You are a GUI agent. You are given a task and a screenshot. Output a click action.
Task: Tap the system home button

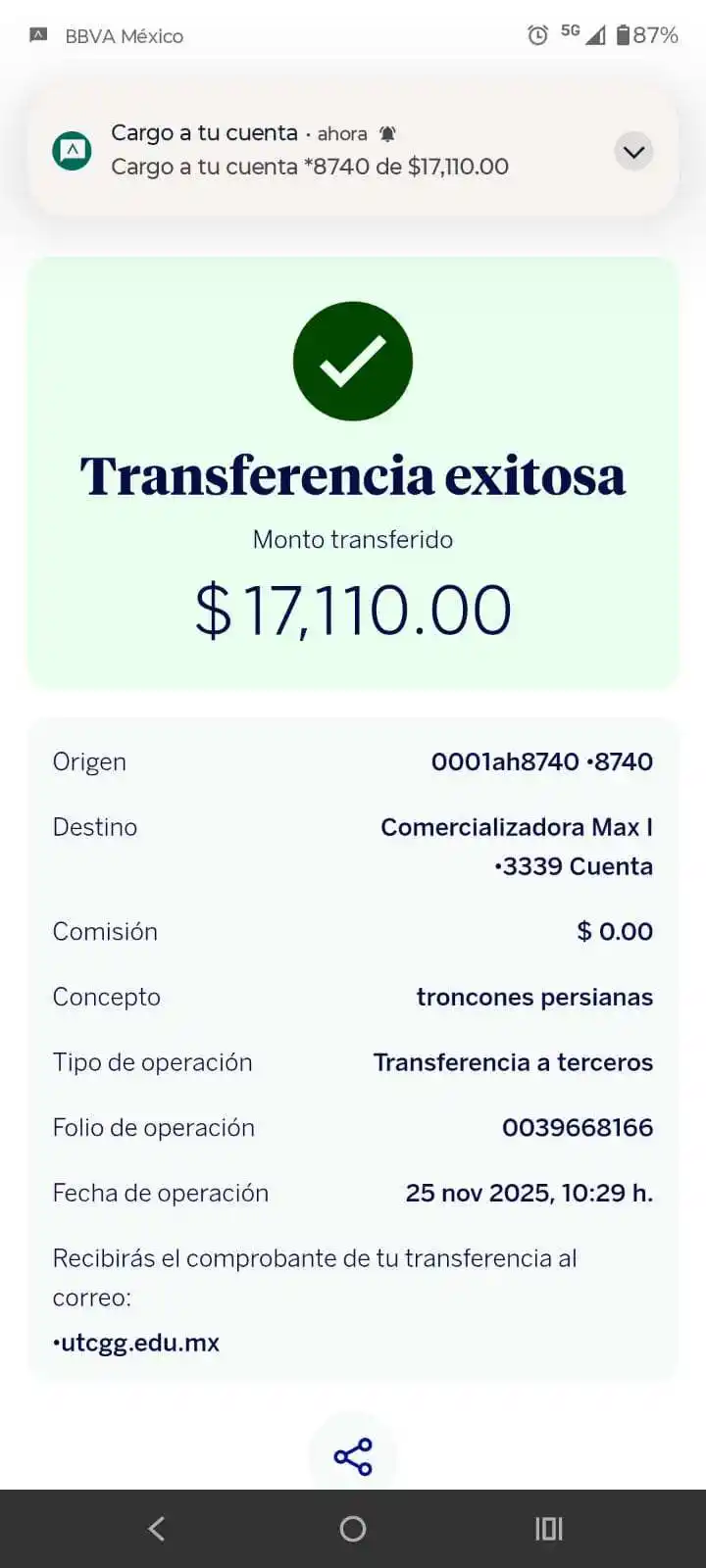[353, 1528]
